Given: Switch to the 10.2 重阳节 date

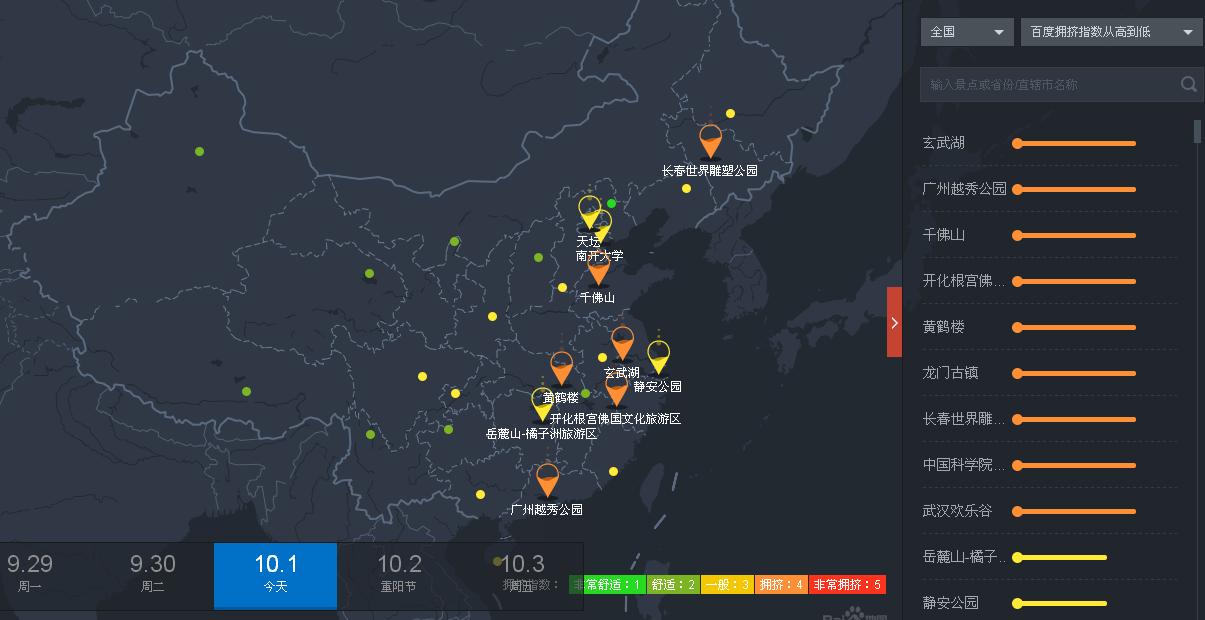Looking at the screenshot, I should pyautogui.click(x=398, y=574).
